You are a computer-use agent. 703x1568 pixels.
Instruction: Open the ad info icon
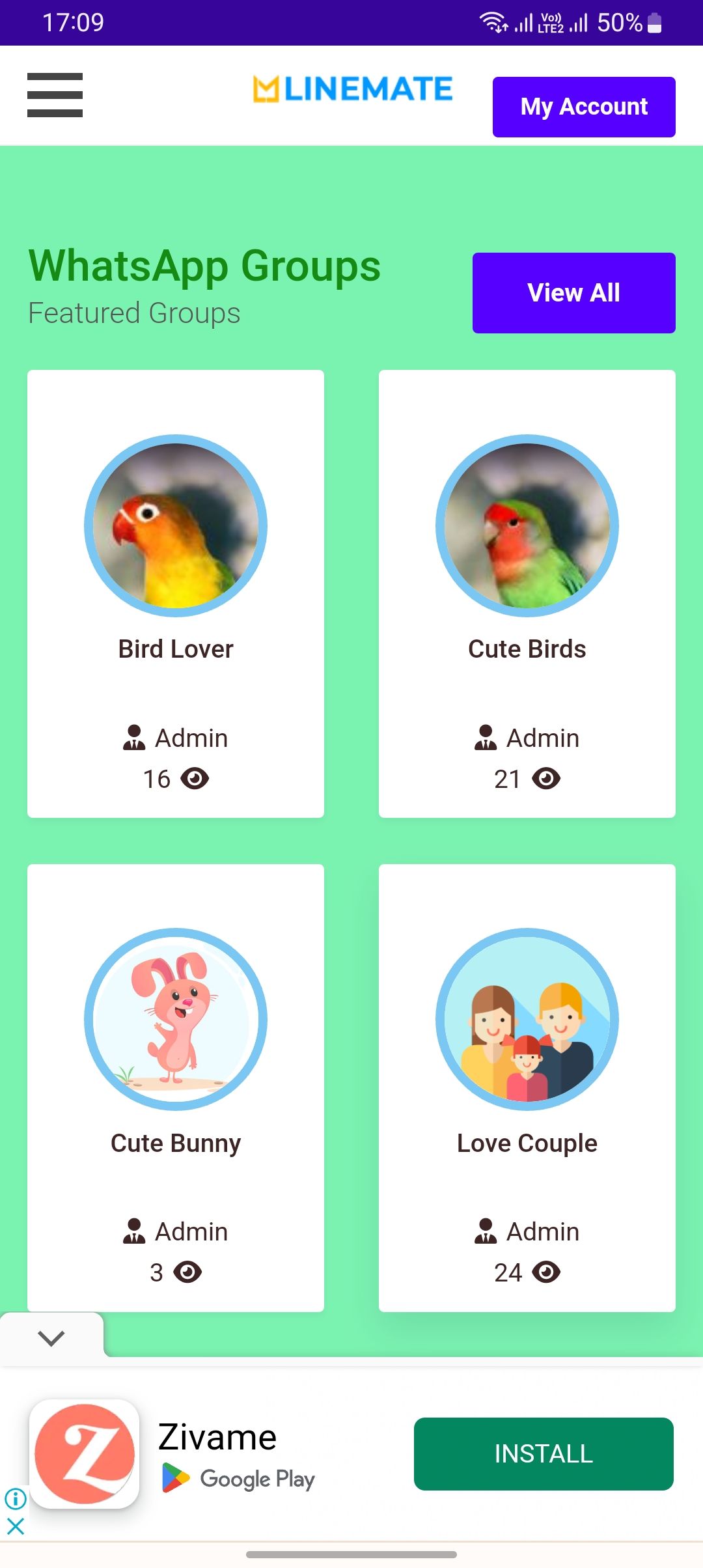16,1498
